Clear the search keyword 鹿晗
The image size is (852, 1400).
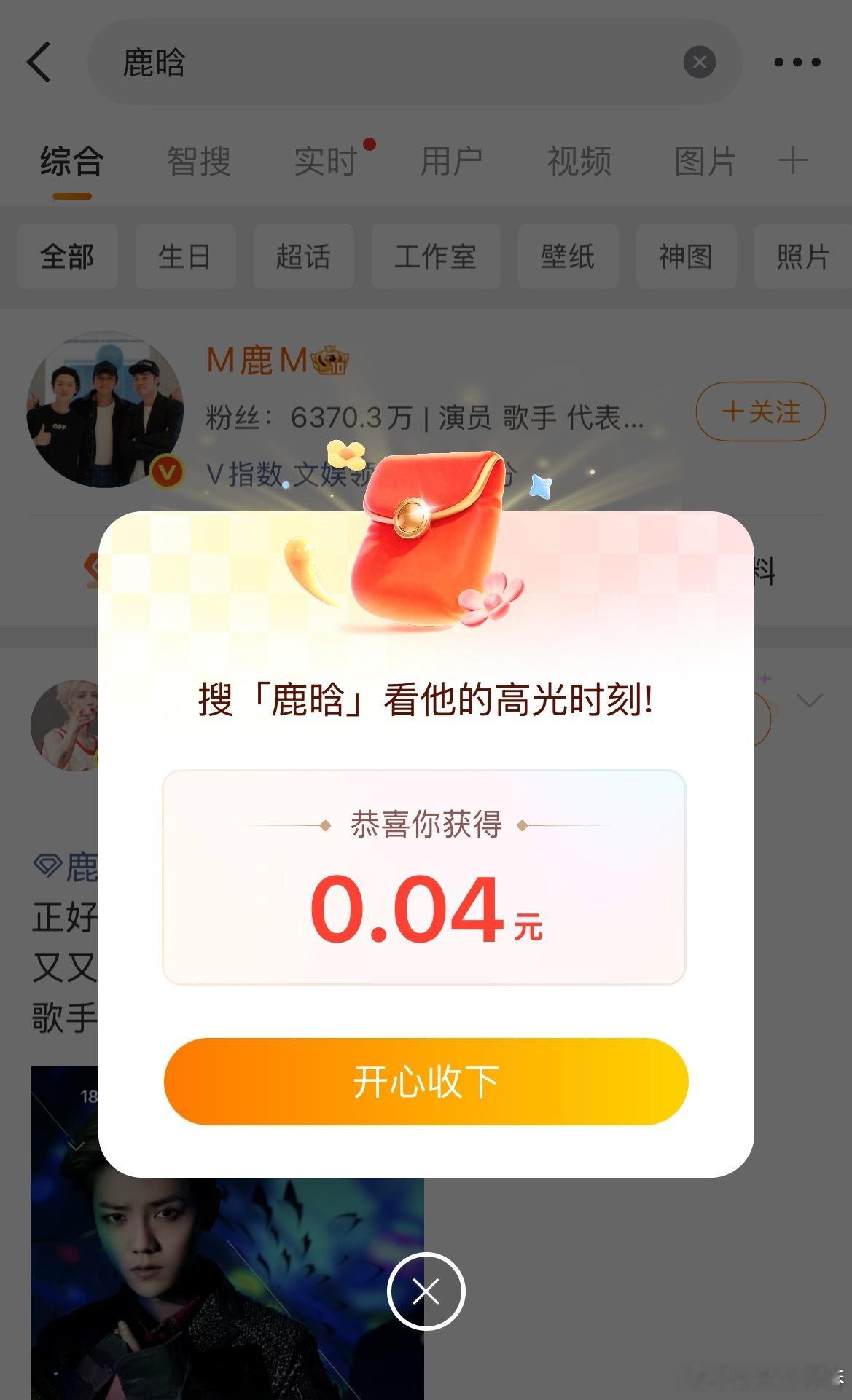coord(699,62)
